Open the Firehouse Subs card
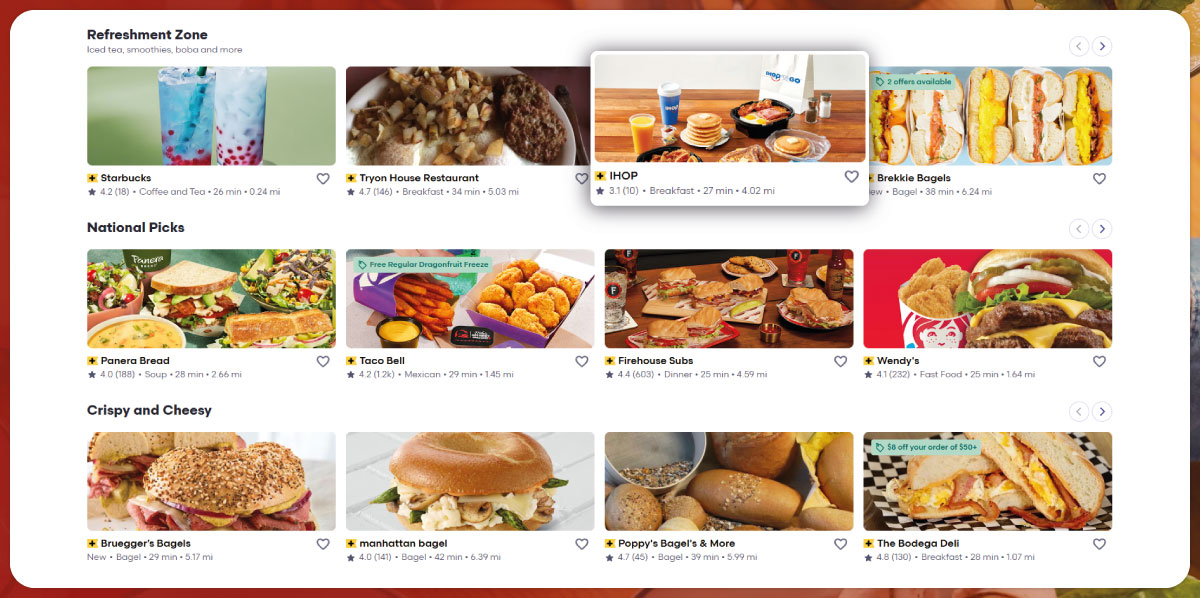Screen dimensions: 1200x598 728,298
